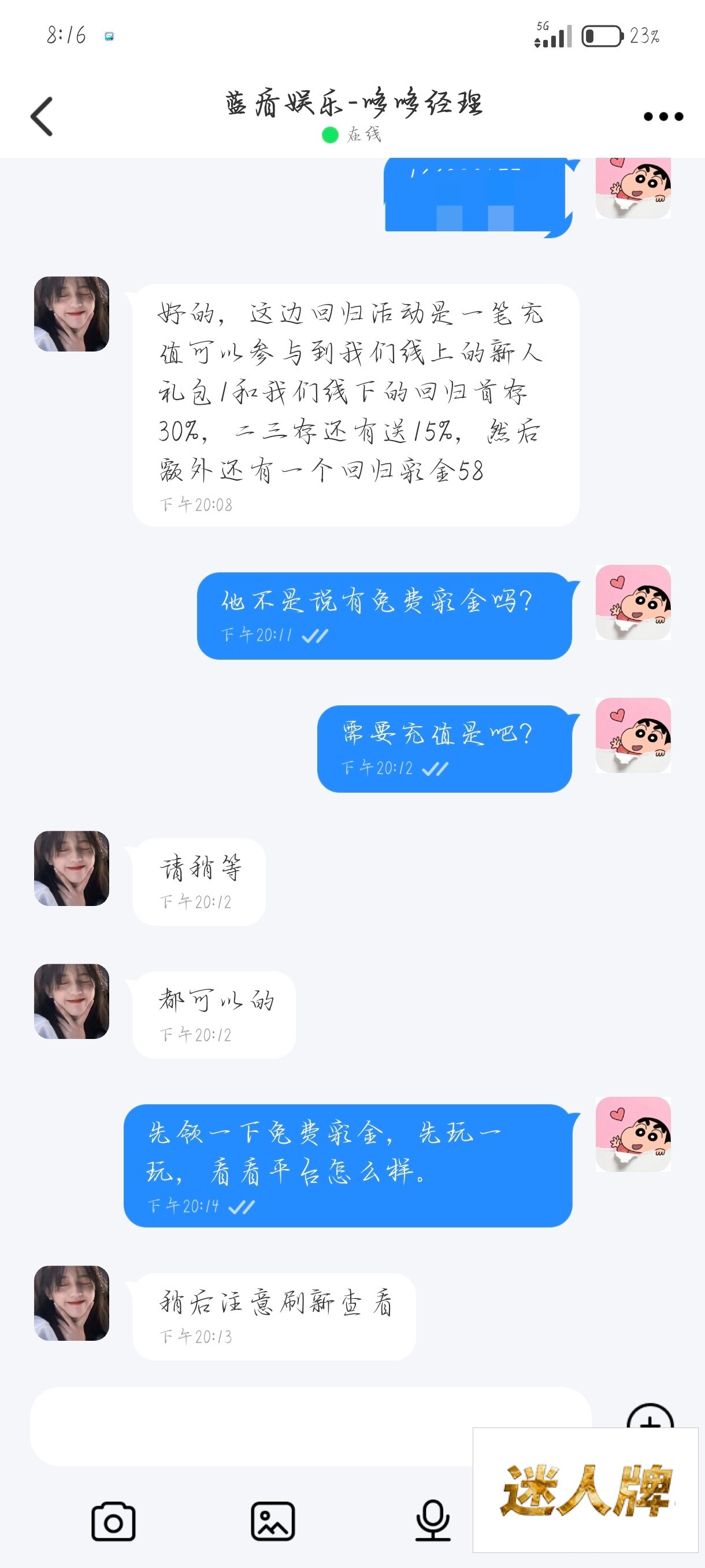This screenshot has width=705, height=1568.
Task: Go back from the chat
Action: [x=42, y=116]
